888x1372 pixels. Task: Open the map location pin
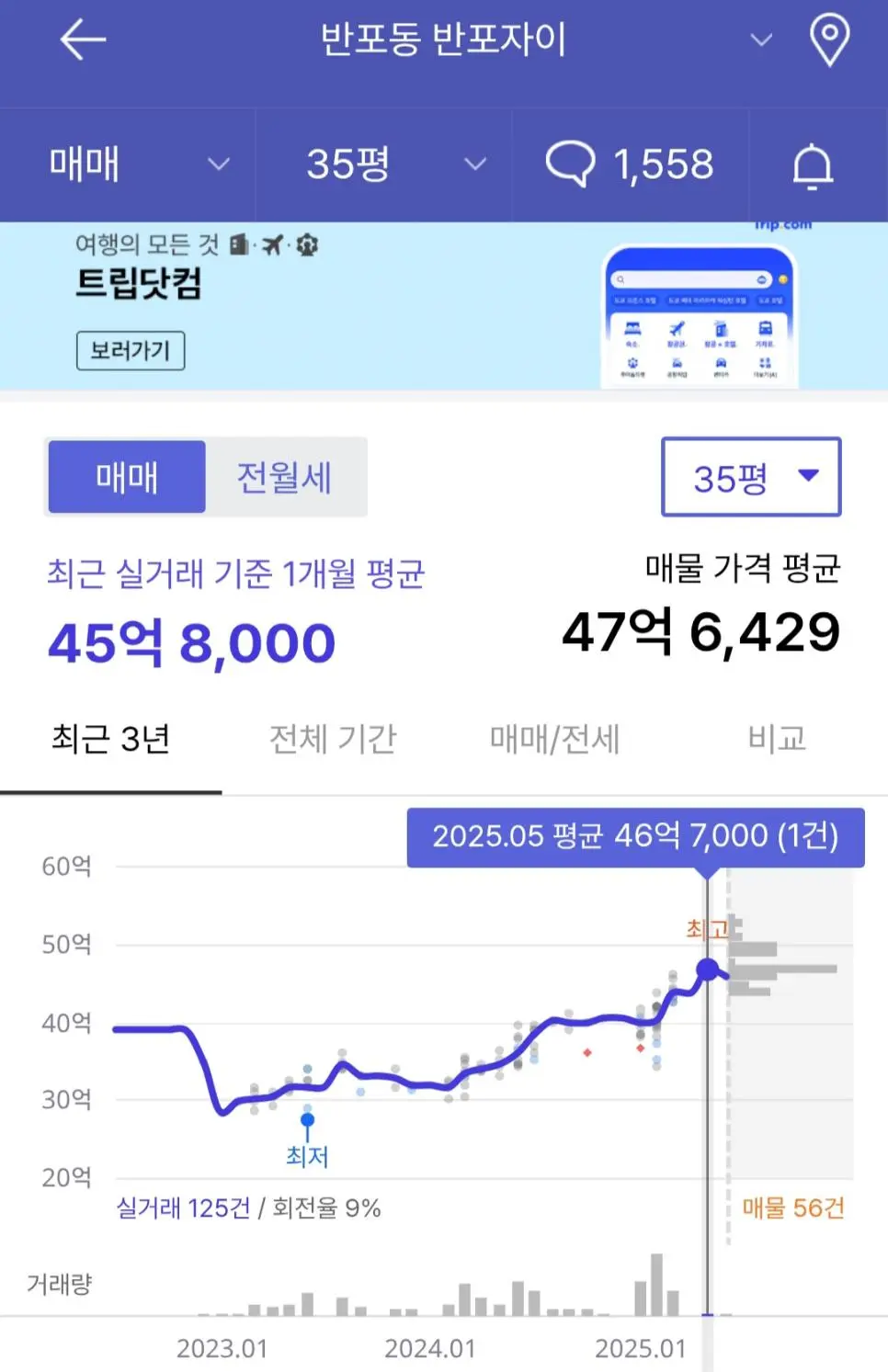[828, 40]
